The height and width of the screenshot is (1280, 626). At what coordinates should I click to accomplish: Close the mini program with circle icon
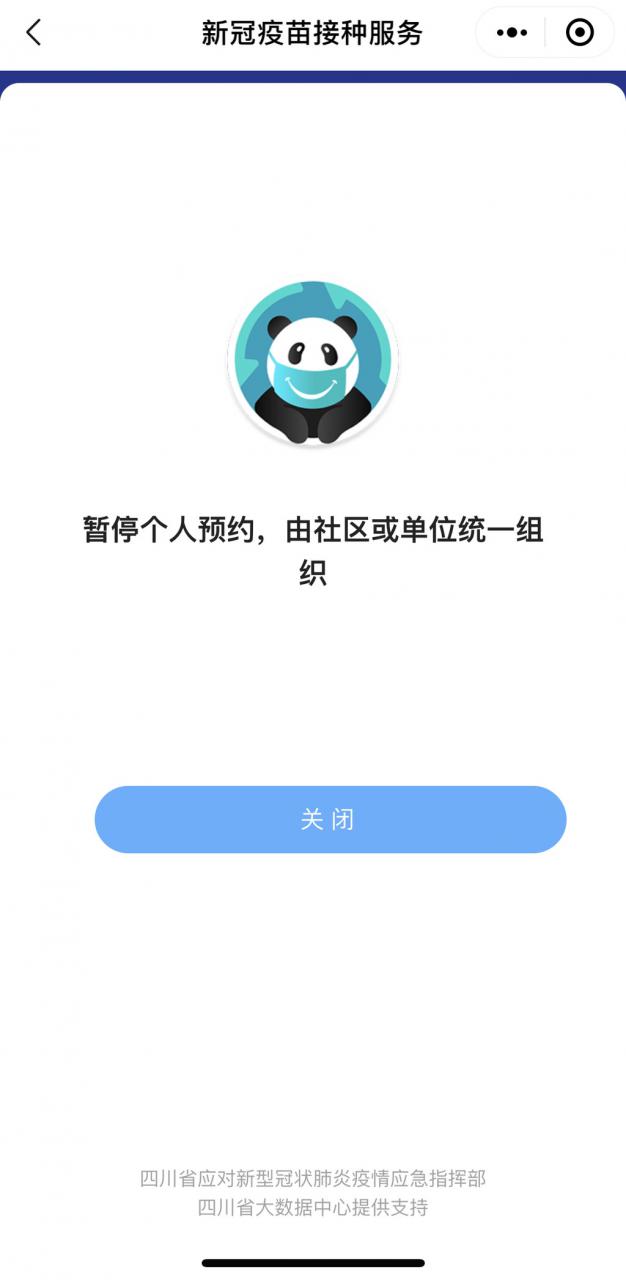click(x=580, y=33)
